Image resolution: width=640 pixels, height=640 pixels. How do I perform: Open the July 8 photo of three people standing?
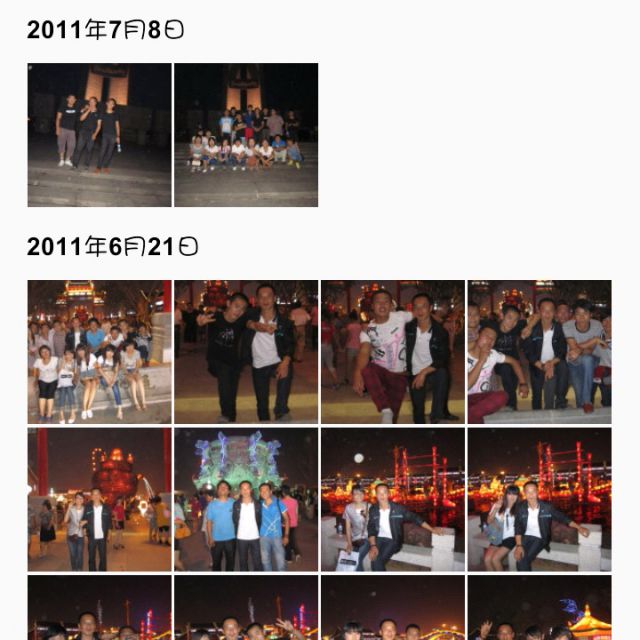[x=99, y=135]
